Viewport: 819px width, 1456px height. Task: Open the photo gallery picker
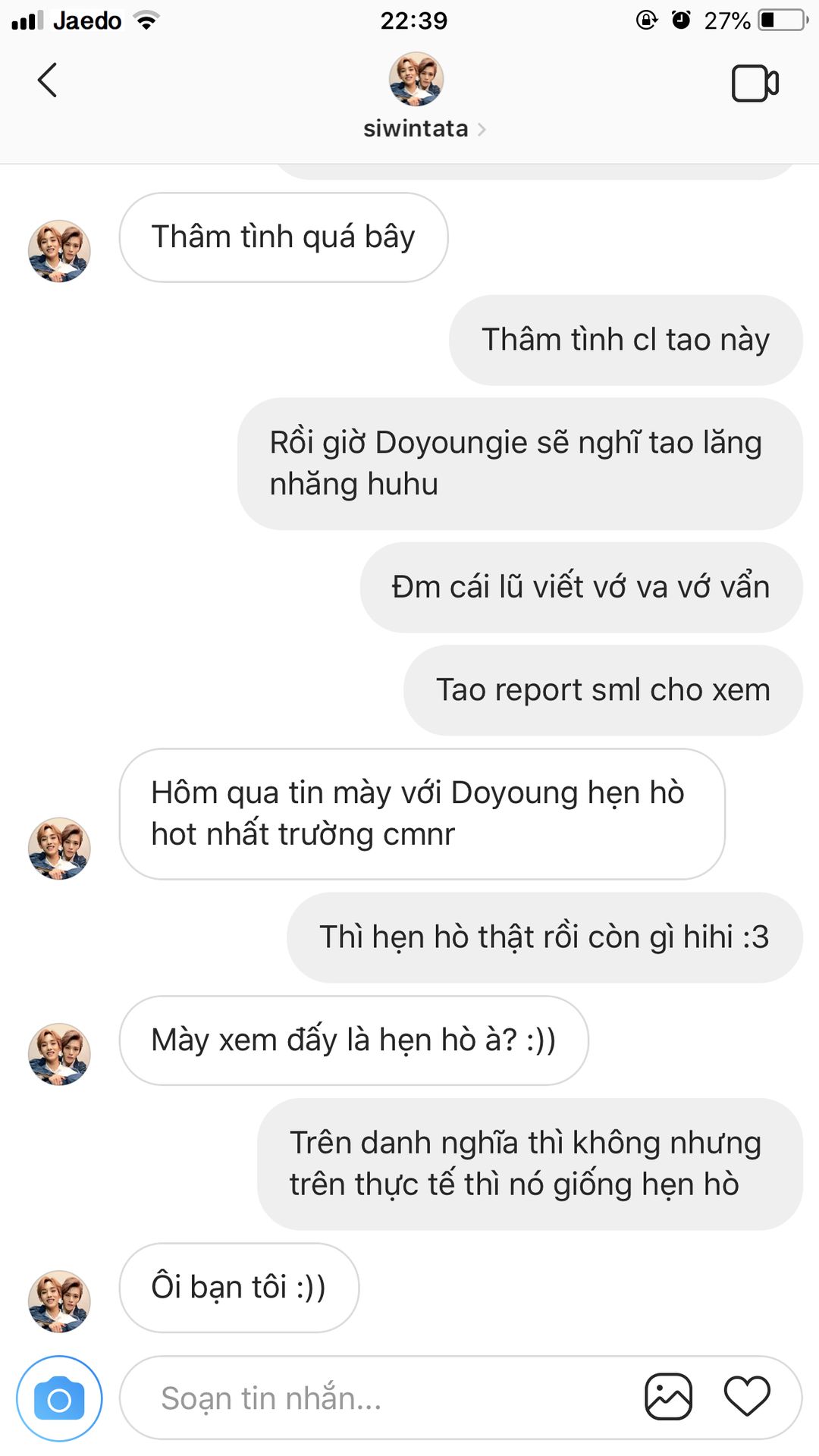click(x=668, y=1396)
